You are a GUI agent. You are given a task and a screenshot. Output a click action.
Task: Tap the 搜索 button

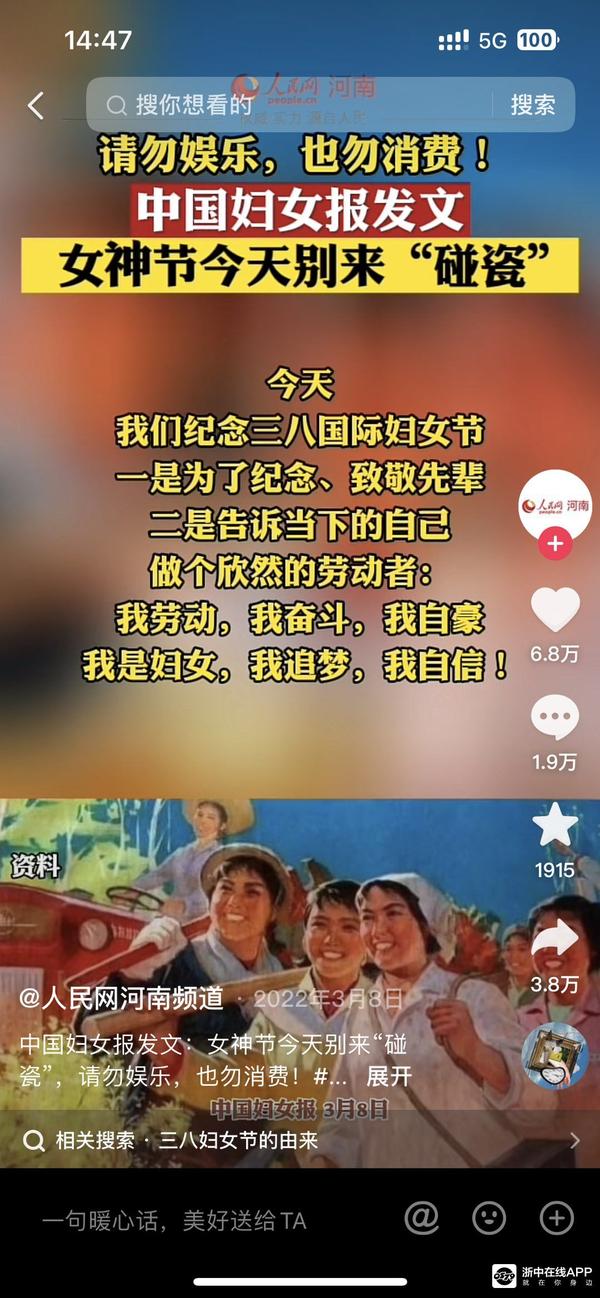pyautogui.click(x=532, y=105)
